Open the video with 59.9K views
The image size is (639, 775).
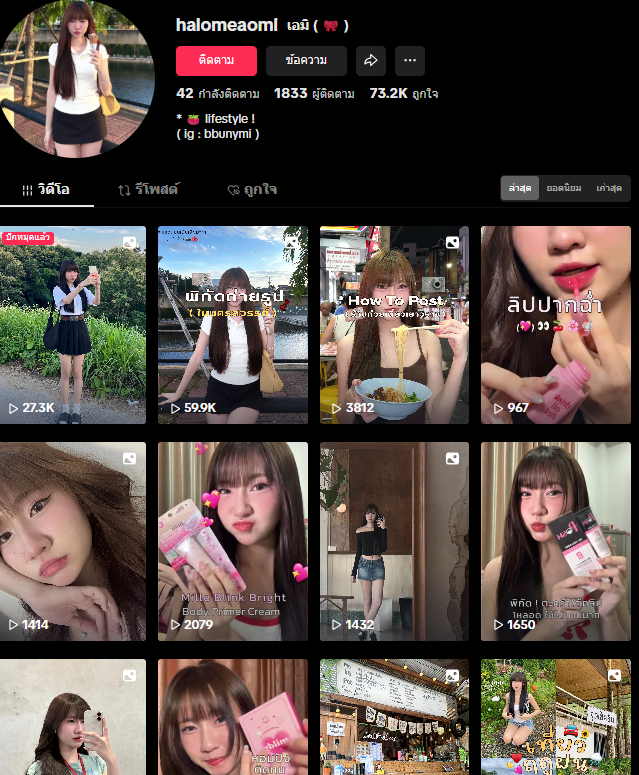[x=232, y=325]
